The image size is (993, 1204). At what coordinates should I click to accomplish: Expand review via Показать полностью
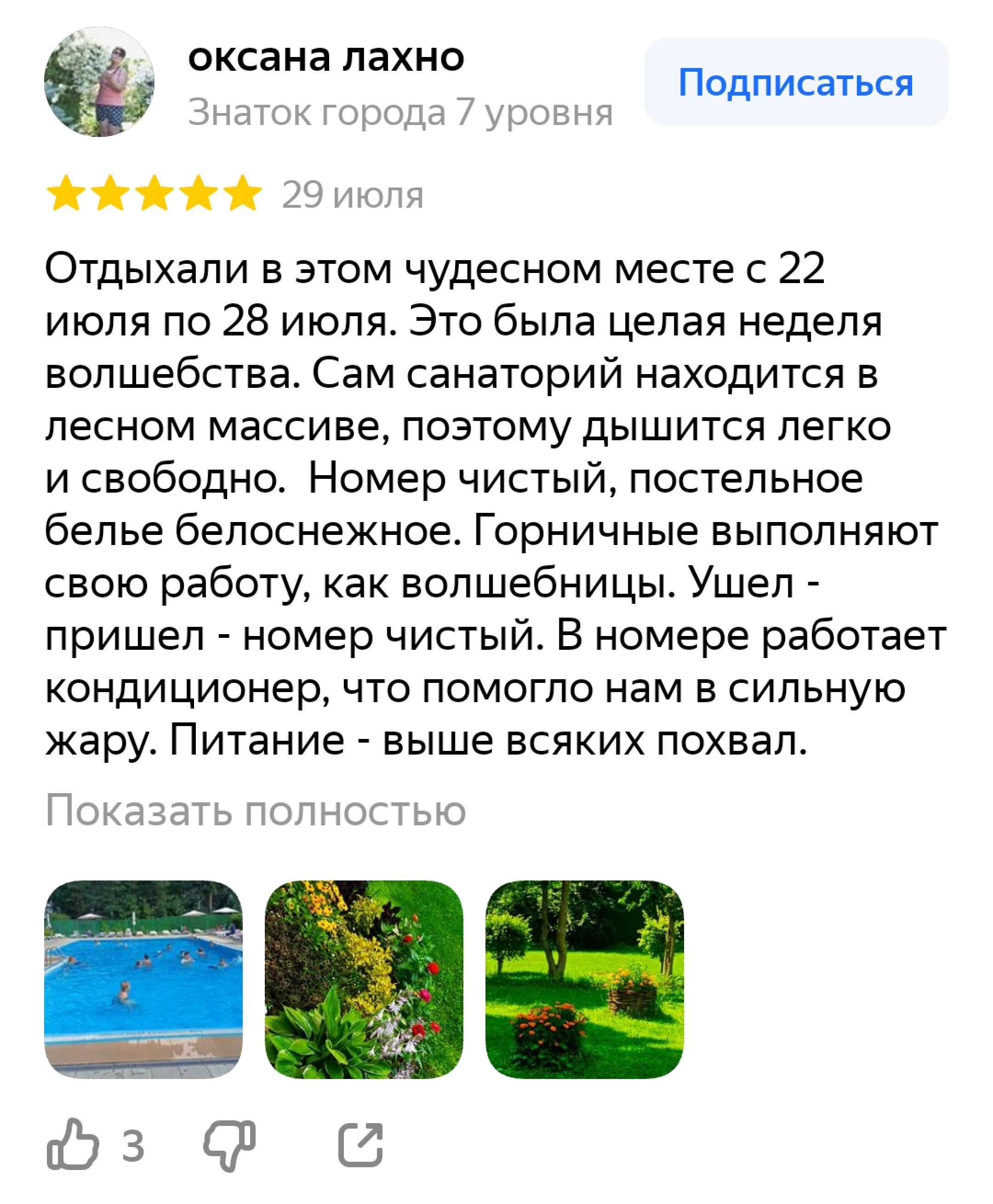[255, 810]
